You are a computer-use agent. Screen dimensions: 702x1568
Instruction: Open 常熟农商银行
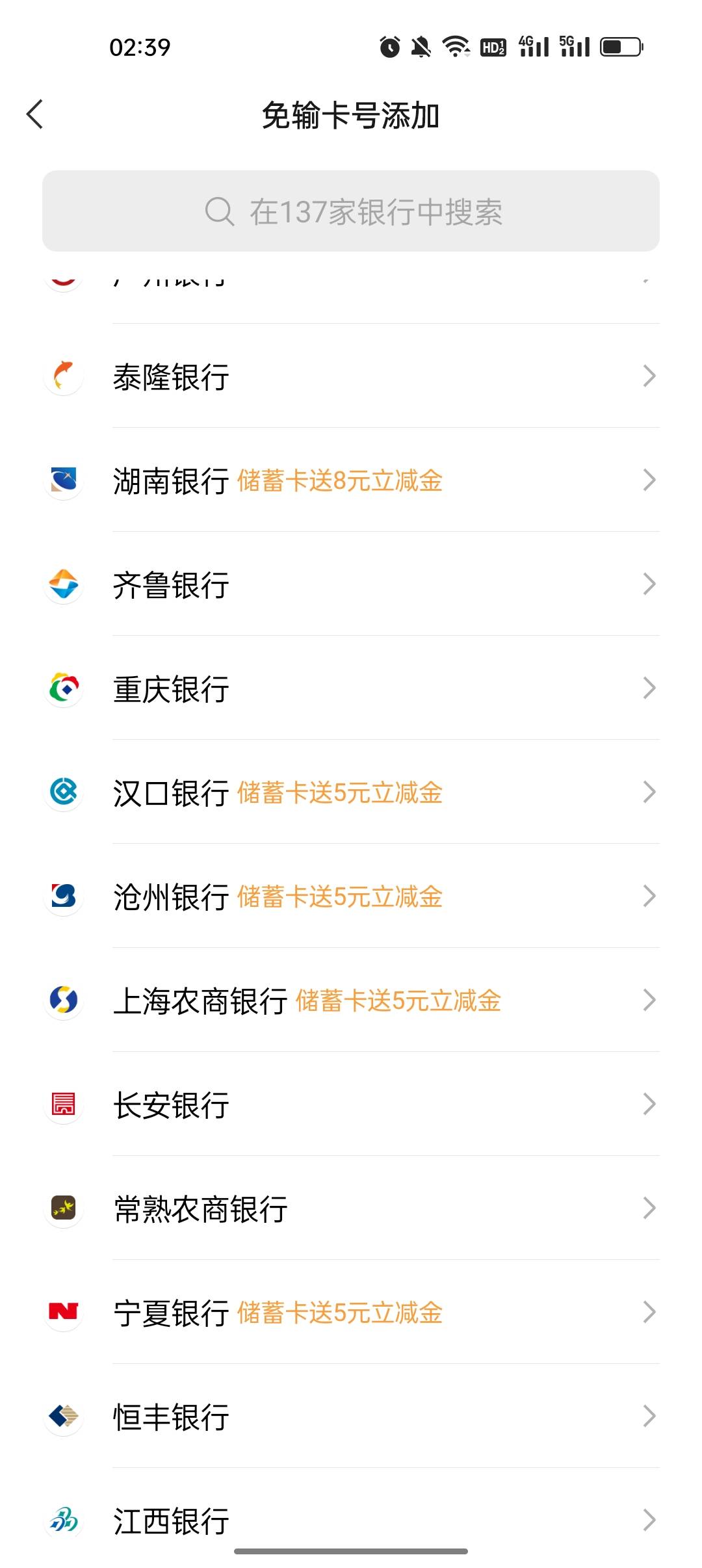tap(351, 1208)
